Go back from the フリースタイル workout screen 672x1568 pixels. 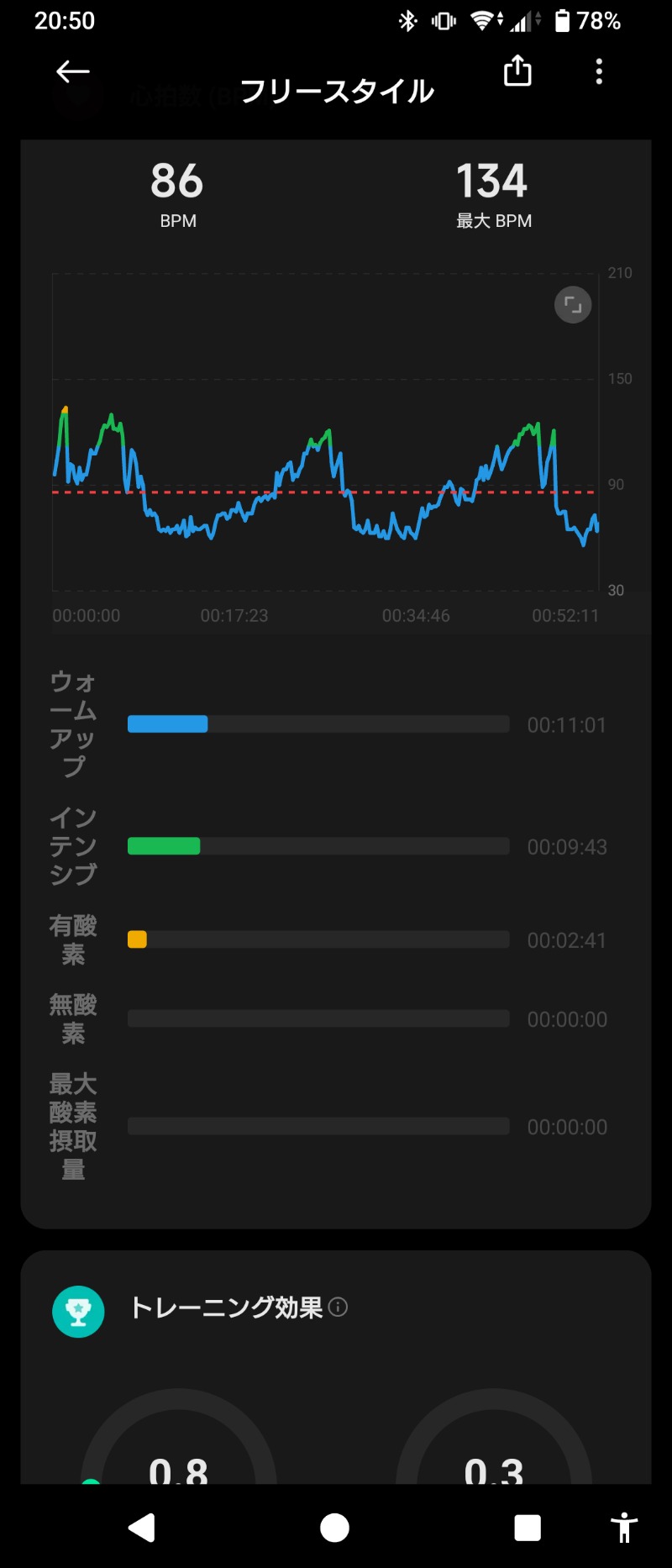point(73,72)
